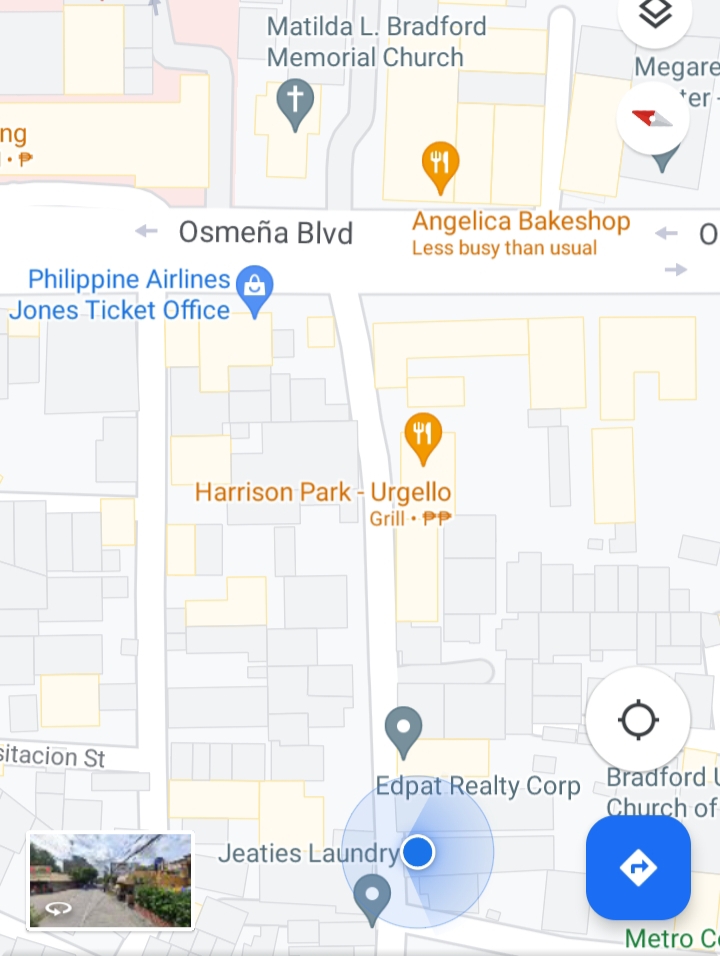Tap the compass to reset north

653,119
